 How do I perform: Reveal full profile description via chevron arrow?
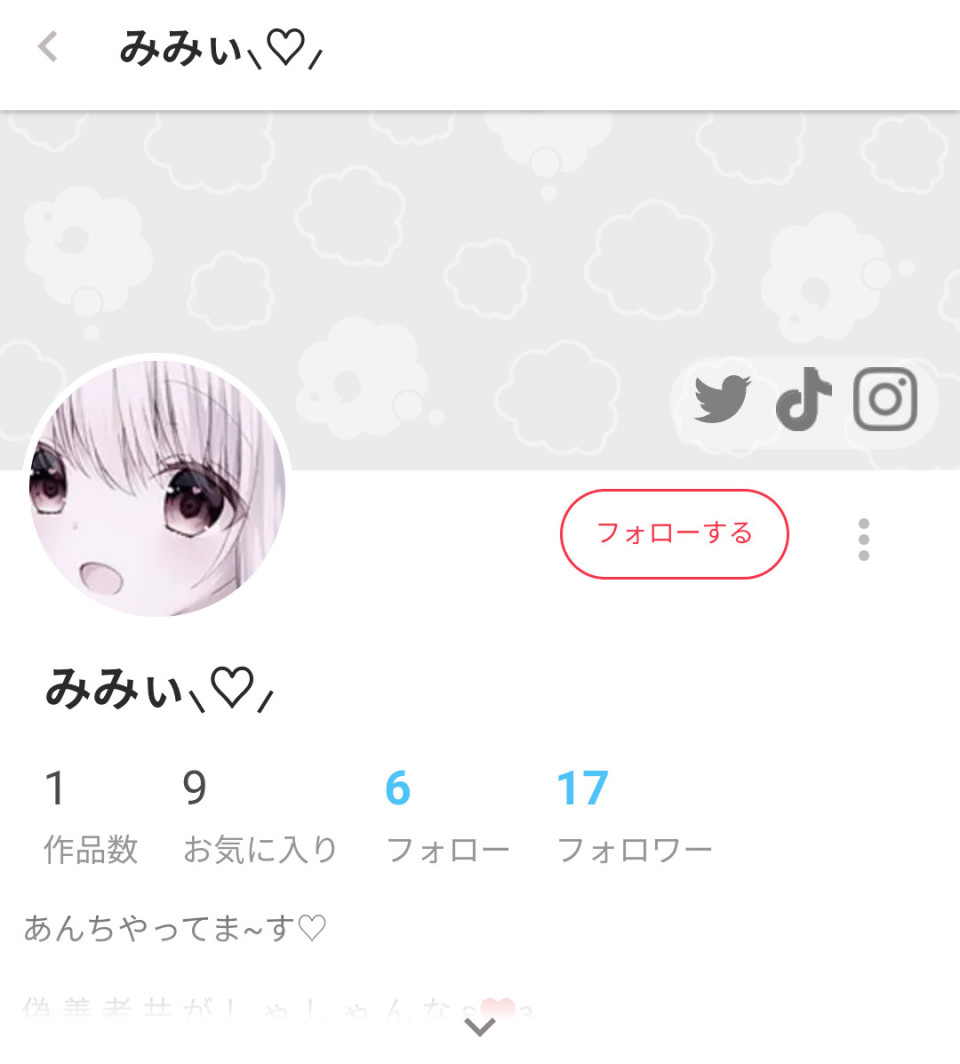[480, 1024]
